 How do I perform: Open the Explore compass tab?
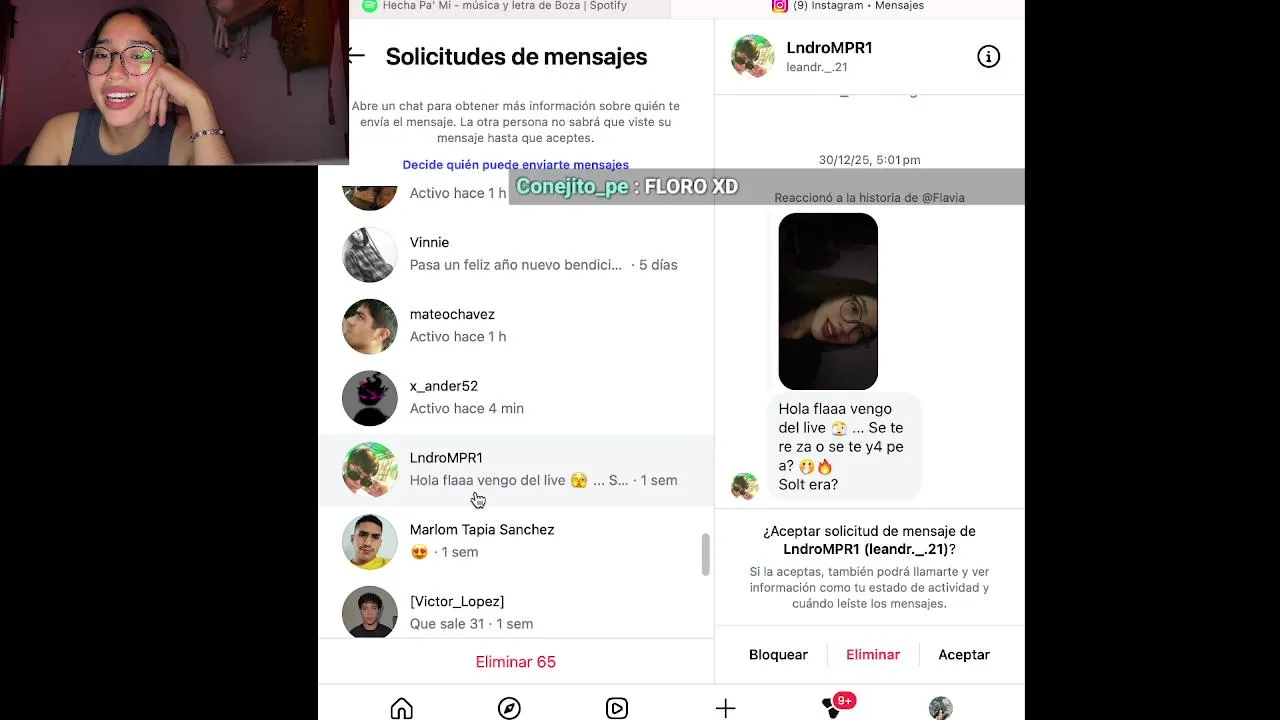click(509, 708)
